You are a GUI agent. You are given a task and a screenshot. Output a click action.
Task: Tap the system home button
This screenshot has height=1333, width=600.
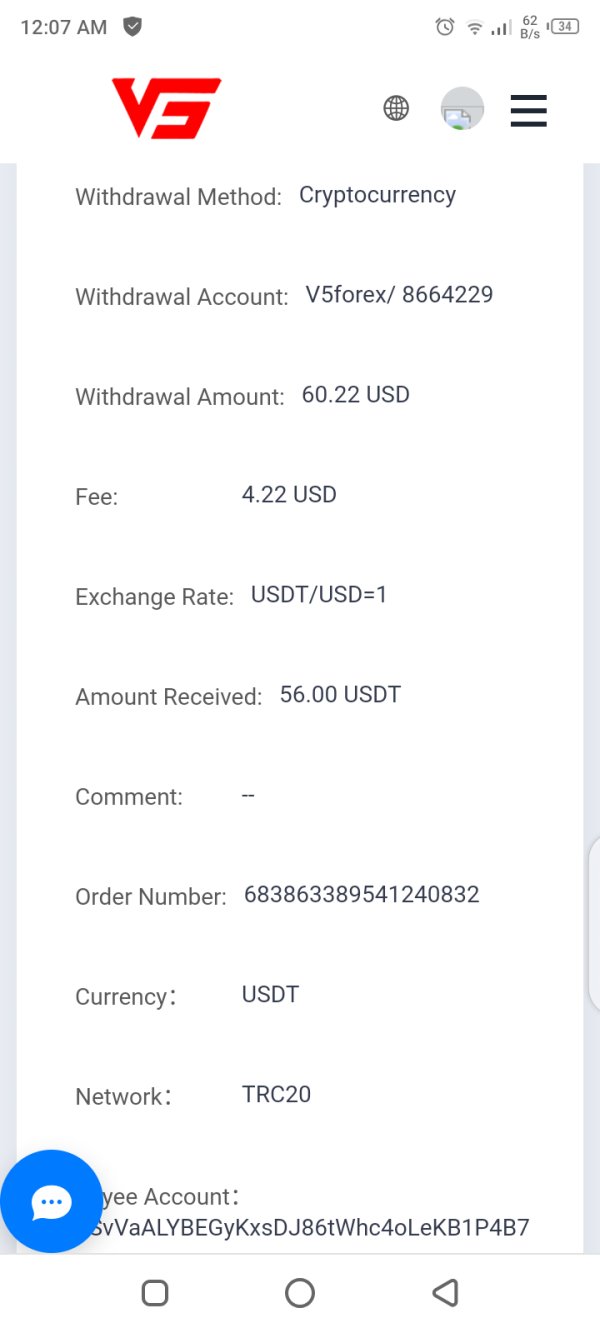(300, 1293)
